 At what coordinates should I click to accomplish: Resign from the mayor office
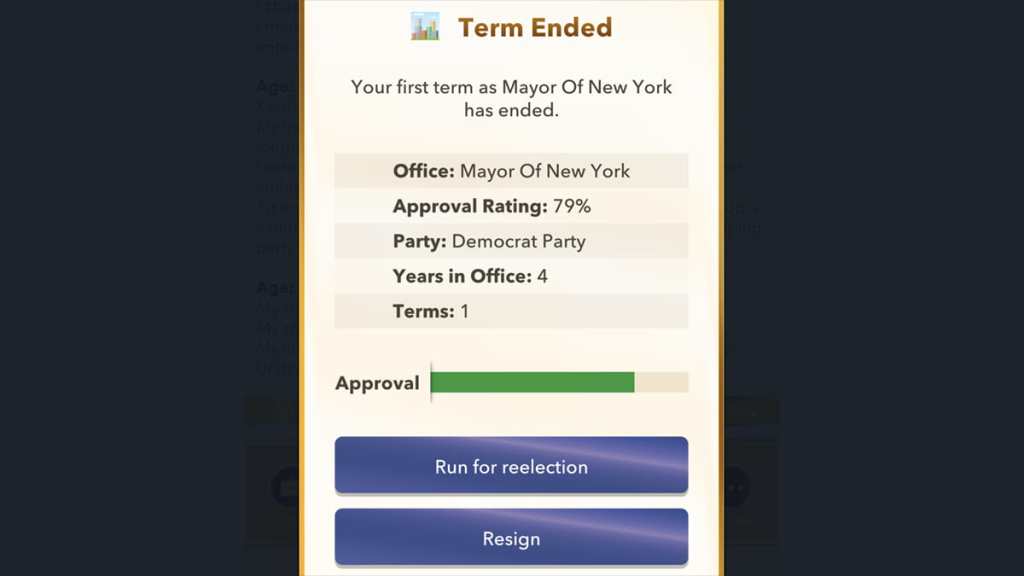click(511, 538)
